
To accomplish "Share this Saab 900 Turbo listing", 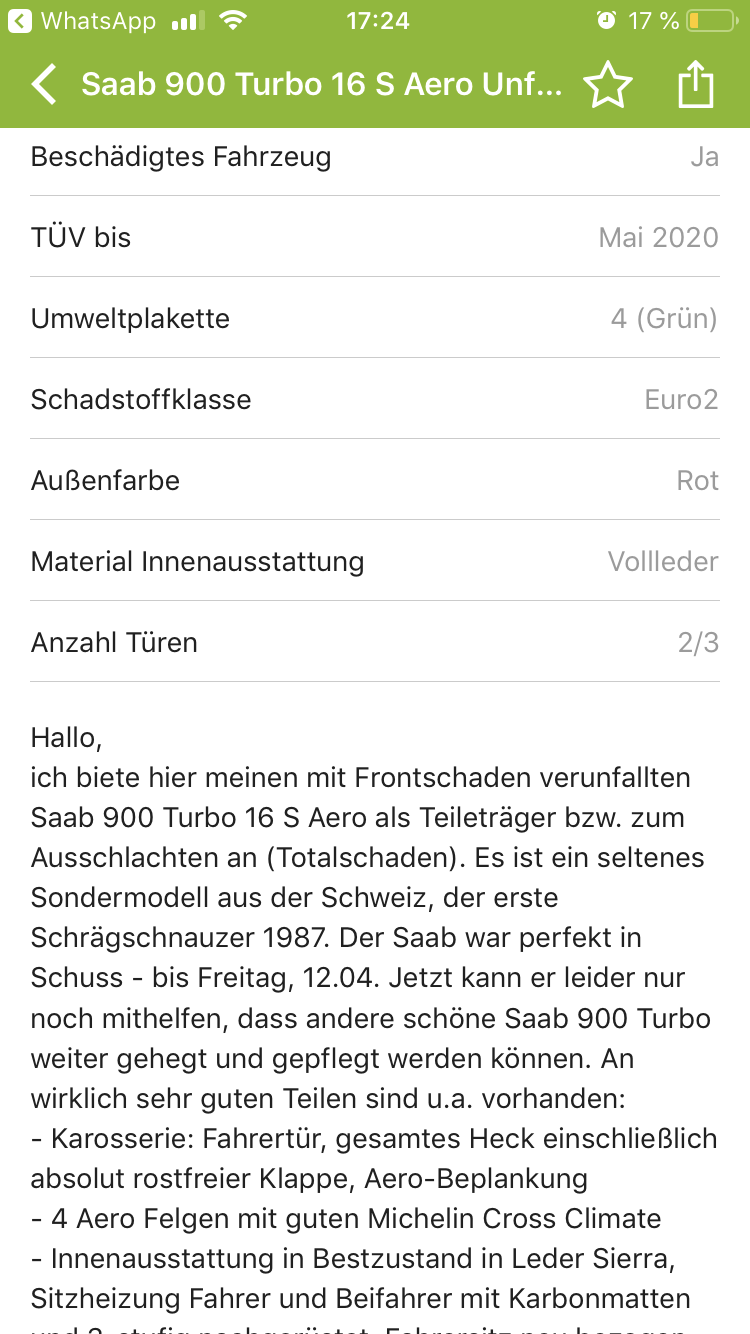I will 696,84.
